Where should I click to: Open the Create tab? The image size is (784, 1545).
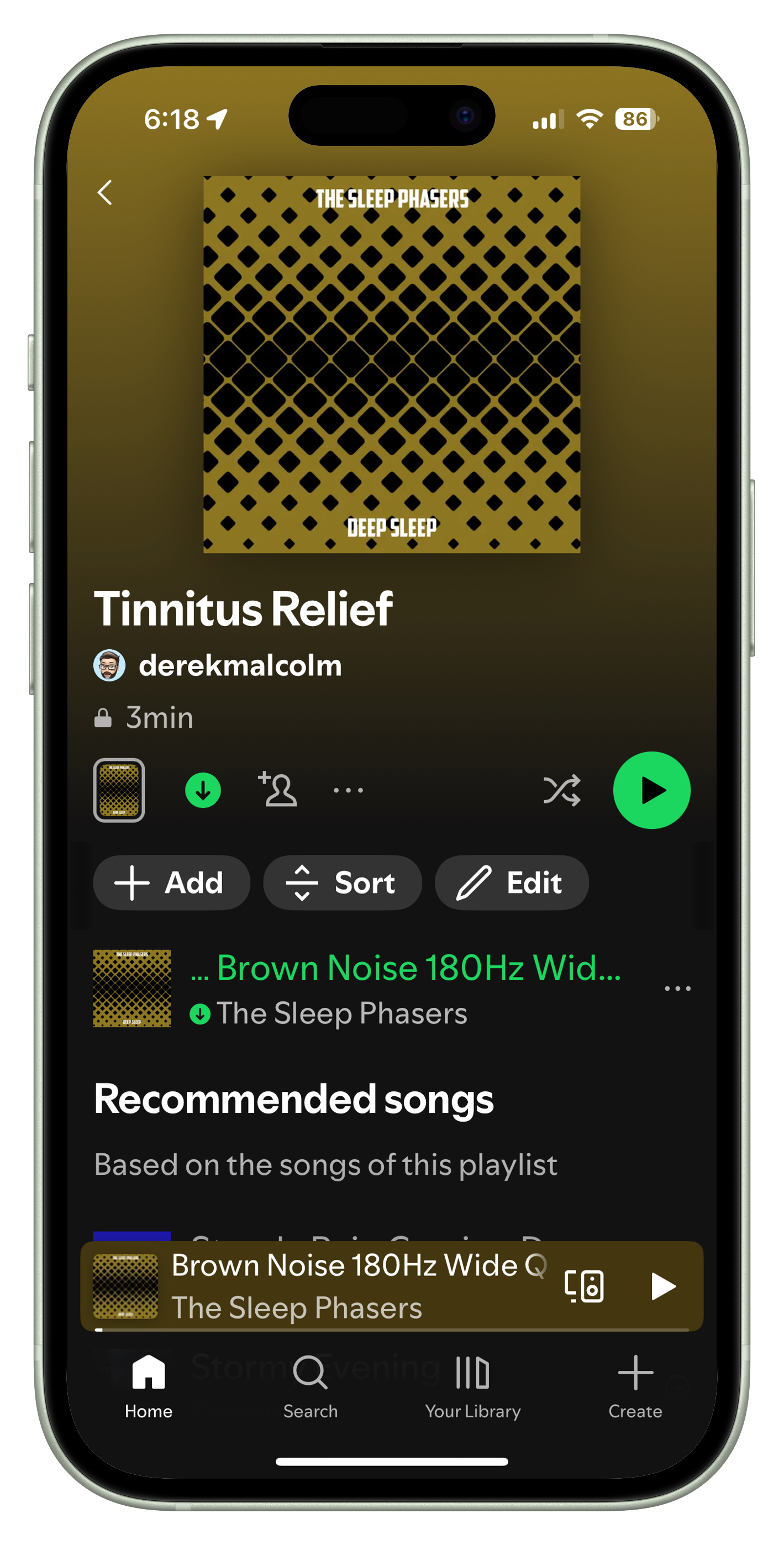coord(635,1386)
